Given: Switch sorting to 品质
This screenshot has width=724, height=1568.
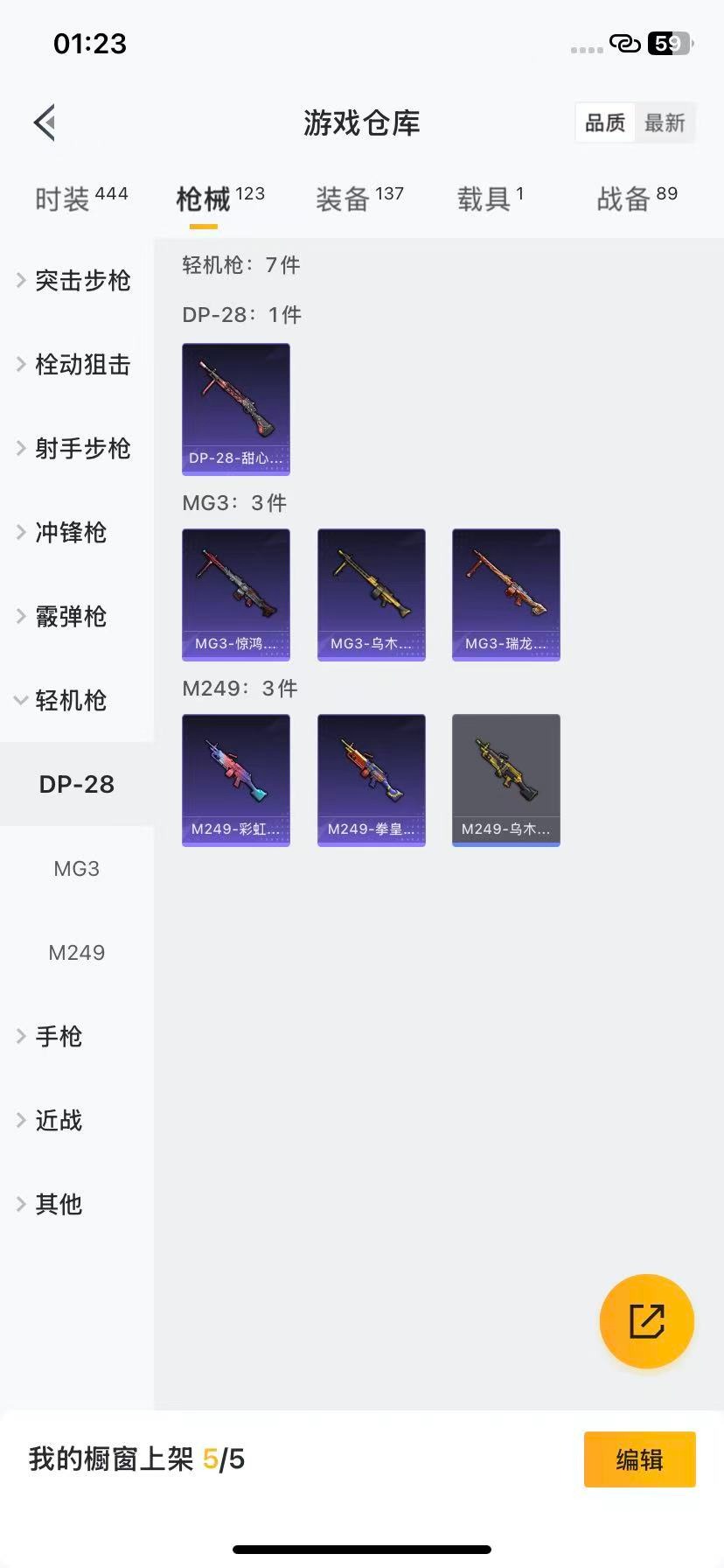Looking at the screenshot, I should tap(605, 122).
